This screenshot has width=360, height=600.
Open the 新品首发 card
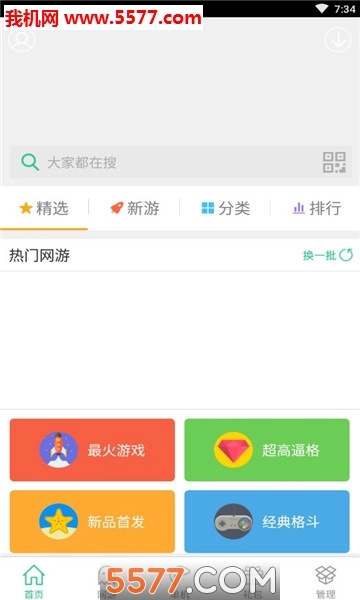92,521
